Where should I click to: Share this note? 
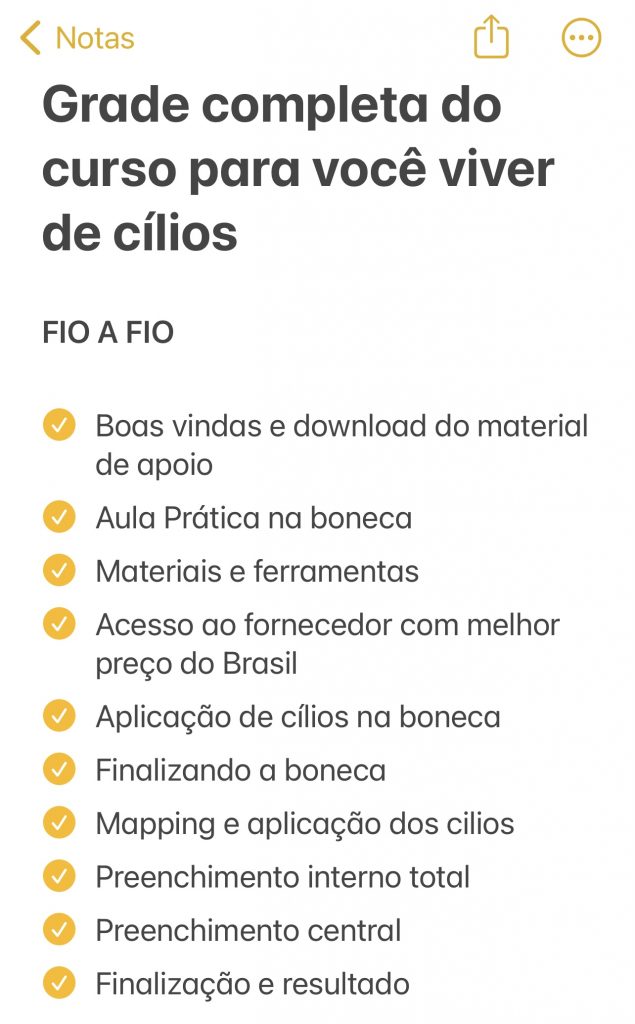(x=491, y=36)
